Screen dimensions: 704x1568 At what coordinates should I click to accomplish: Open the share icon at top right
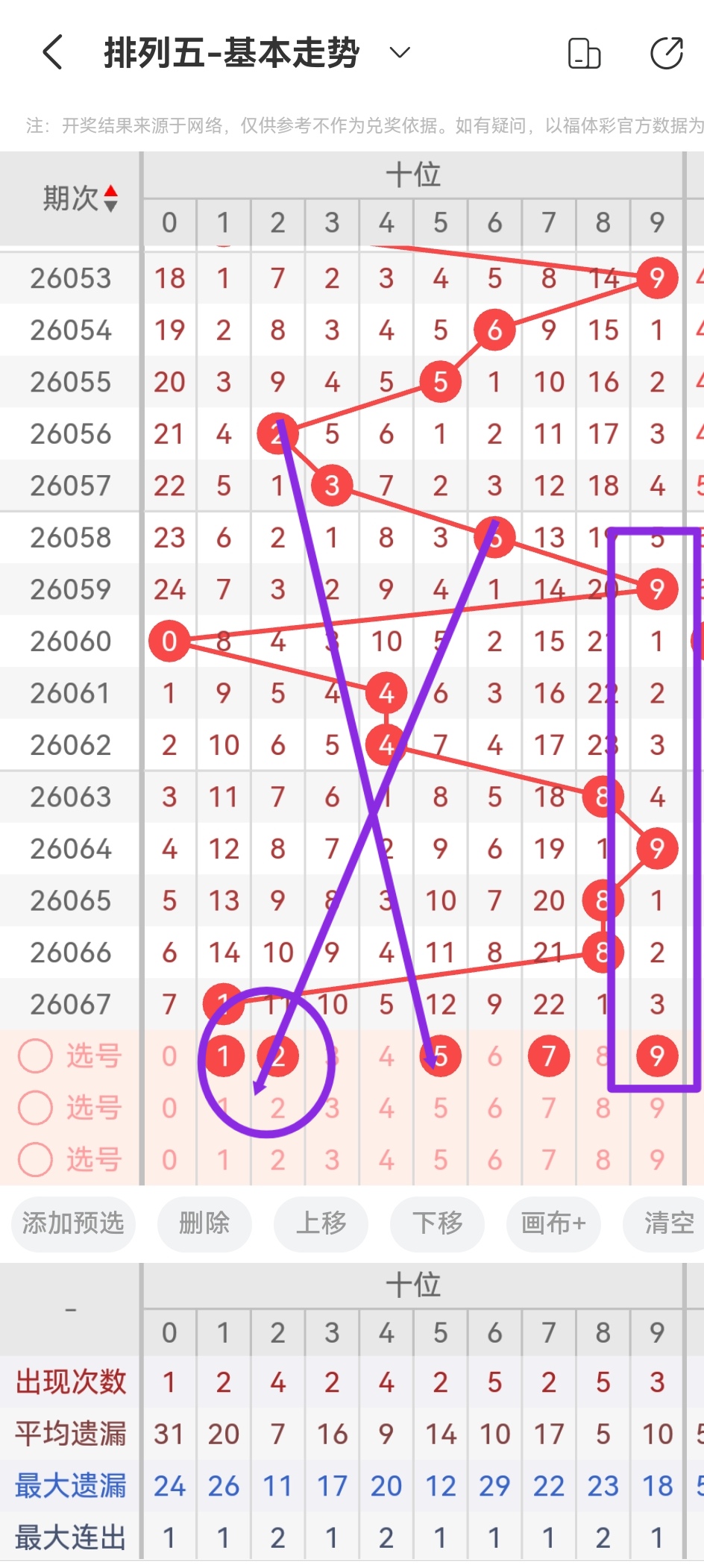[668, 52]
